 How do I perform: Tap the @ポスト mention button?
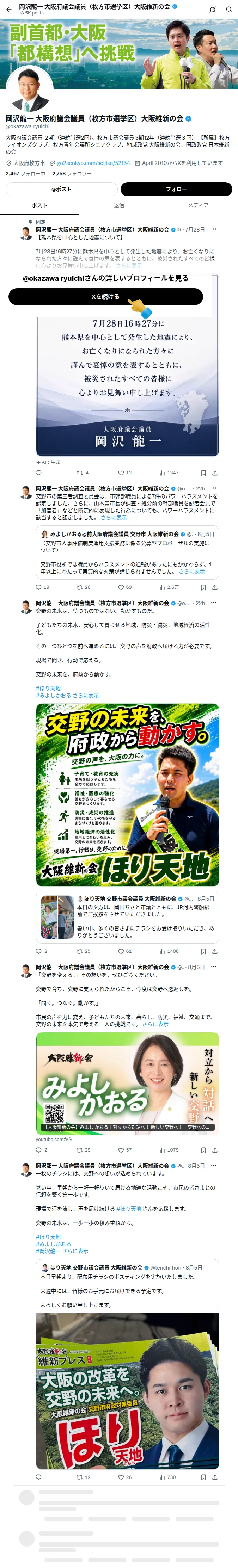pos(61,189)
